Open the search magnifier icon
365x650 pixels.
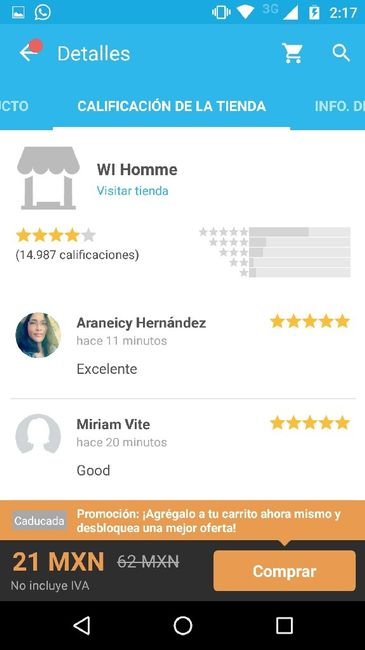point(341,53)
